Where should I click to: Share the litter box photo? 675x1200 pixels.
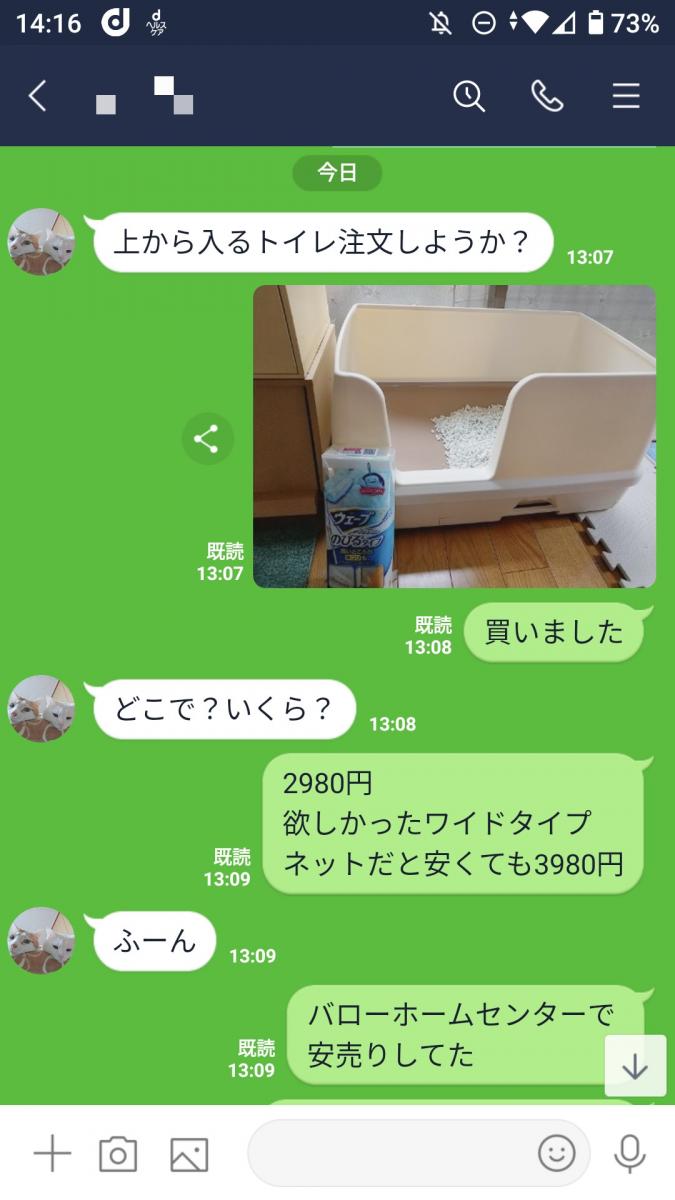tap(207, 439)
